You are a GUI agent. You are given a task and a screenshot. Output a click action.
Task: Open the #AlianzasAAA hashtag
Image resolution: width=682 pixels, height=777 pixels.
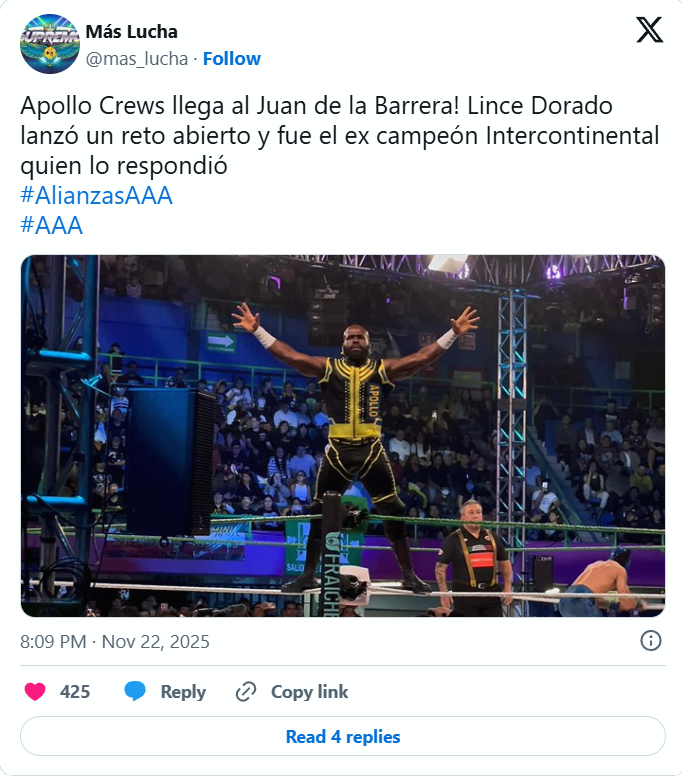click(x=96, y=196)
